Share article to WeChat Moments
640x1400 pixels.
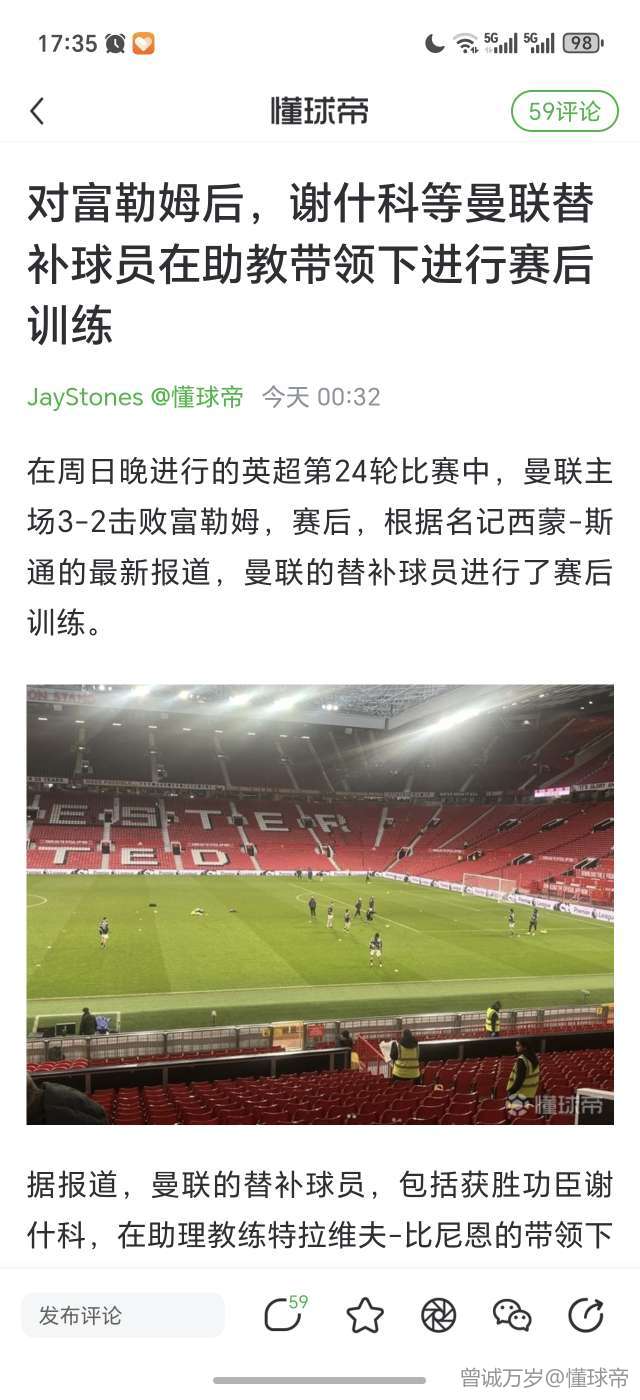click(x=439, y=1315)
